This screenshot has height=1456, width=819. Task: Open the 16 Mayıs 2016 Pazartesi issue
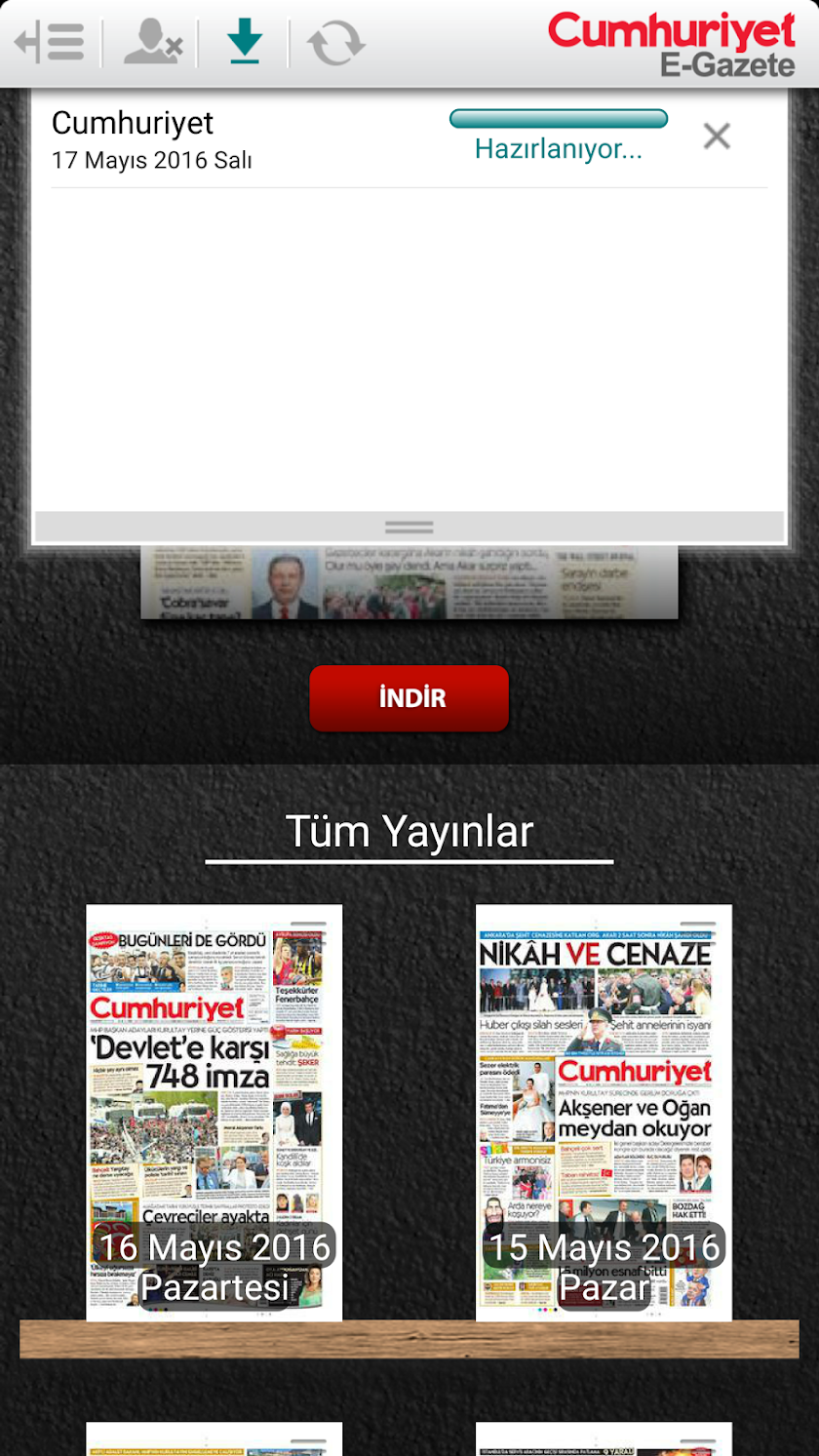click(214, 1112)
